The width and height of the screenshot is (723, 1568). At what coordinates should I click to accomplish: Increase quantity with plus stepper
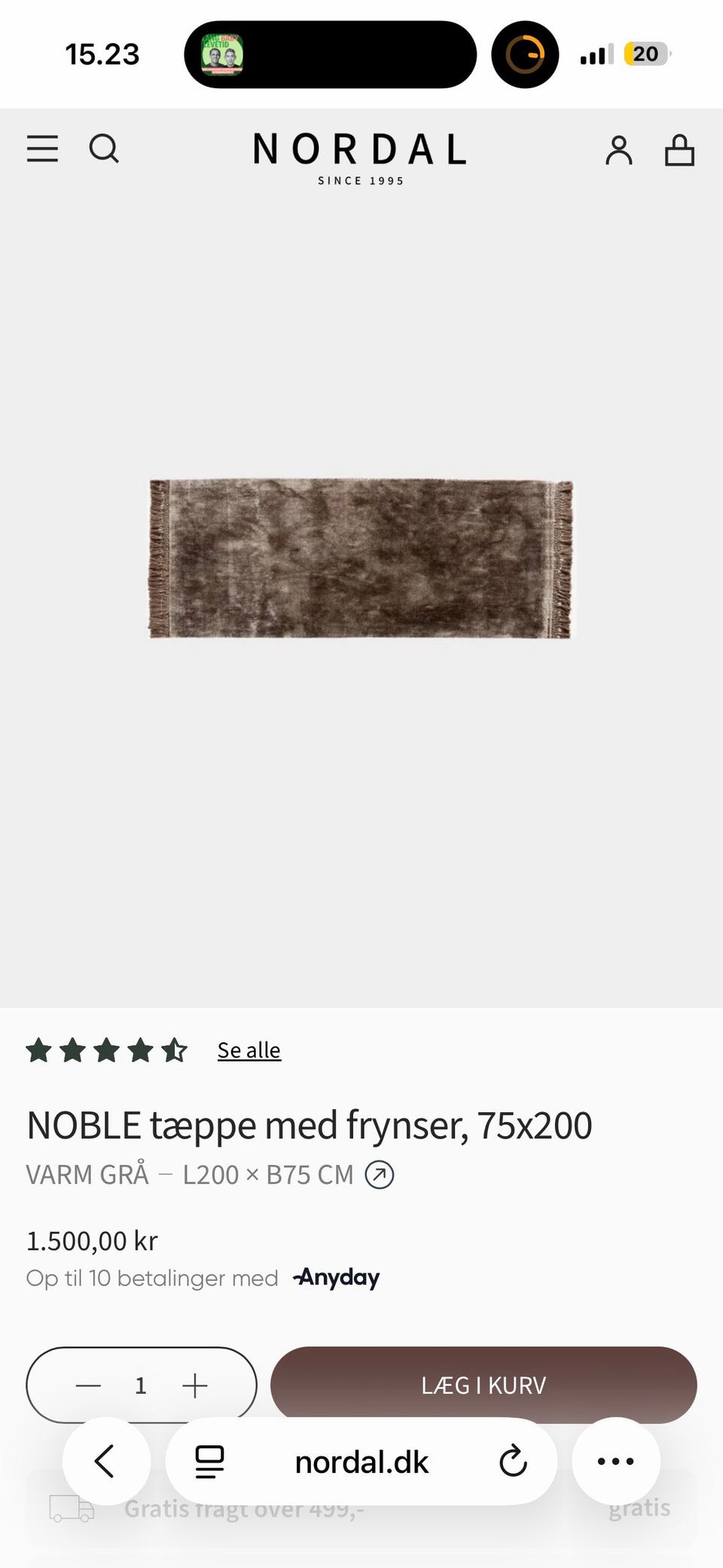pos(195,1386)
